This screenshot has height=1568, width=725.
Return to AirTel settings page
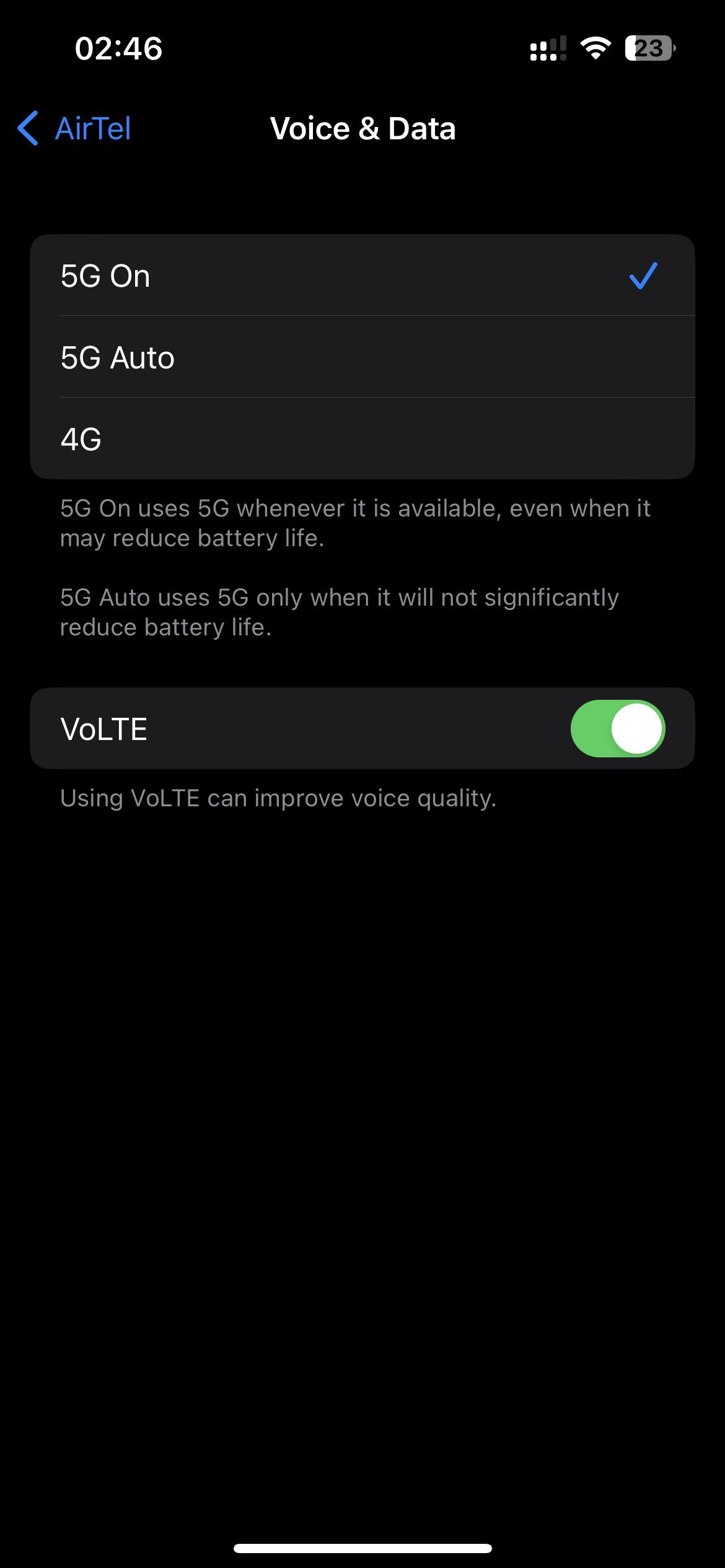point(74,129)
